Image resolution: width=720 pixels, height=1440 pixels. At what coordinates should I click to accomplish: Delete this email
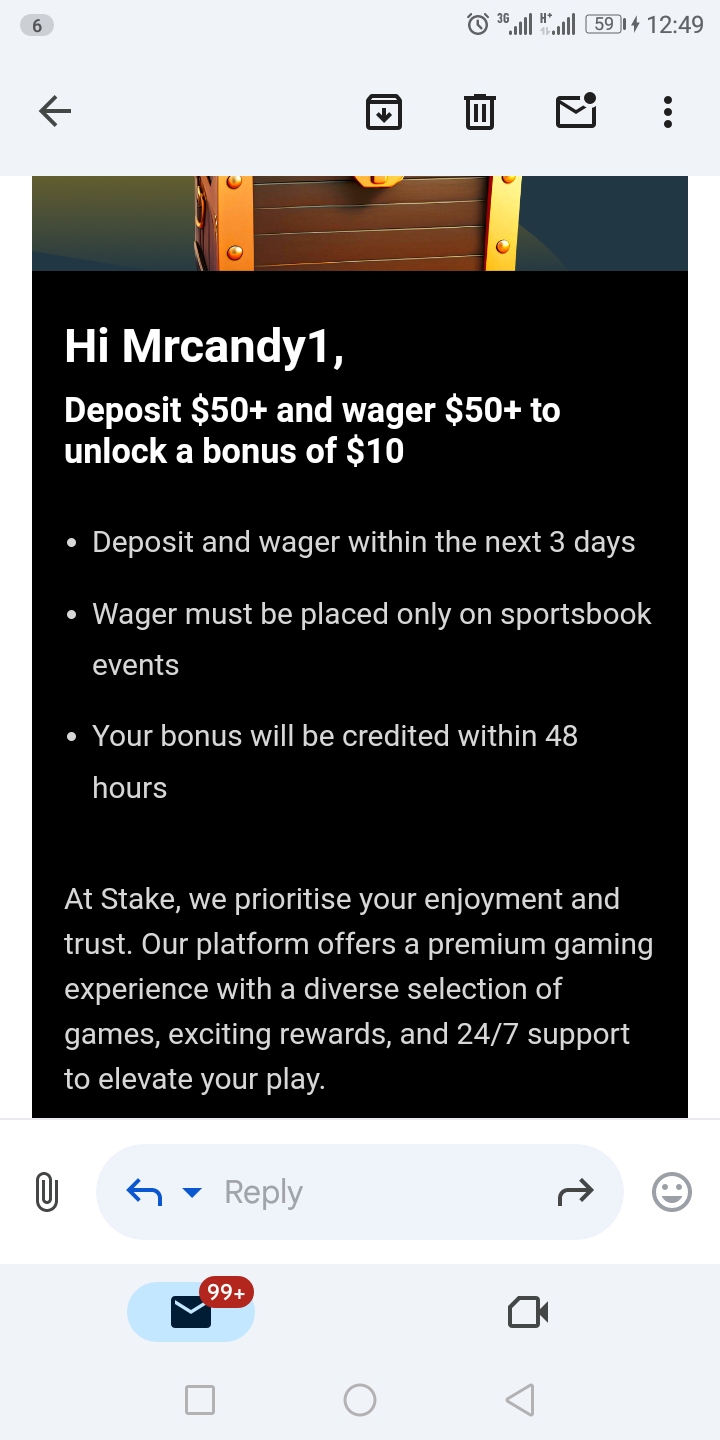[480, 111]
